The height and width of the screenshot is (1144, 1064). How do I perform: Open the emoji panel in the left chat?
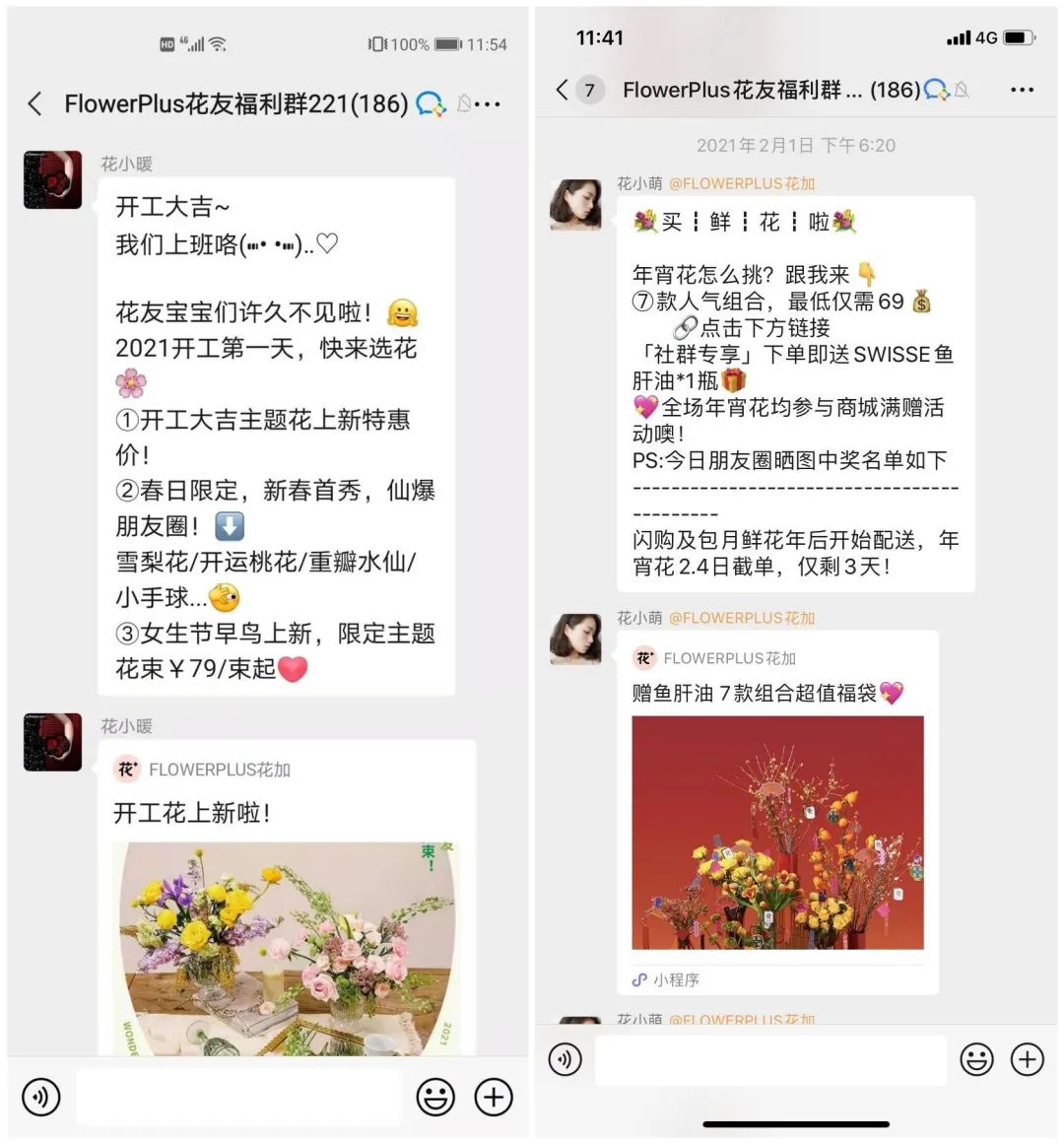point(434,1097)
